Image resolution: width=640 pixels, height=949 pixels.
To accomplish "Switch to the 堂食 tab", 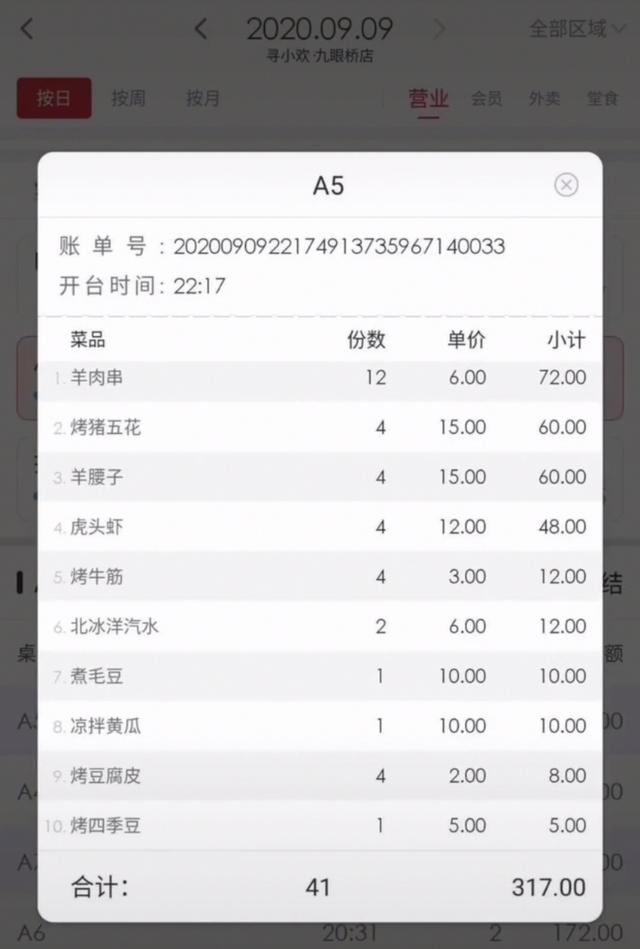I will 602,98.
